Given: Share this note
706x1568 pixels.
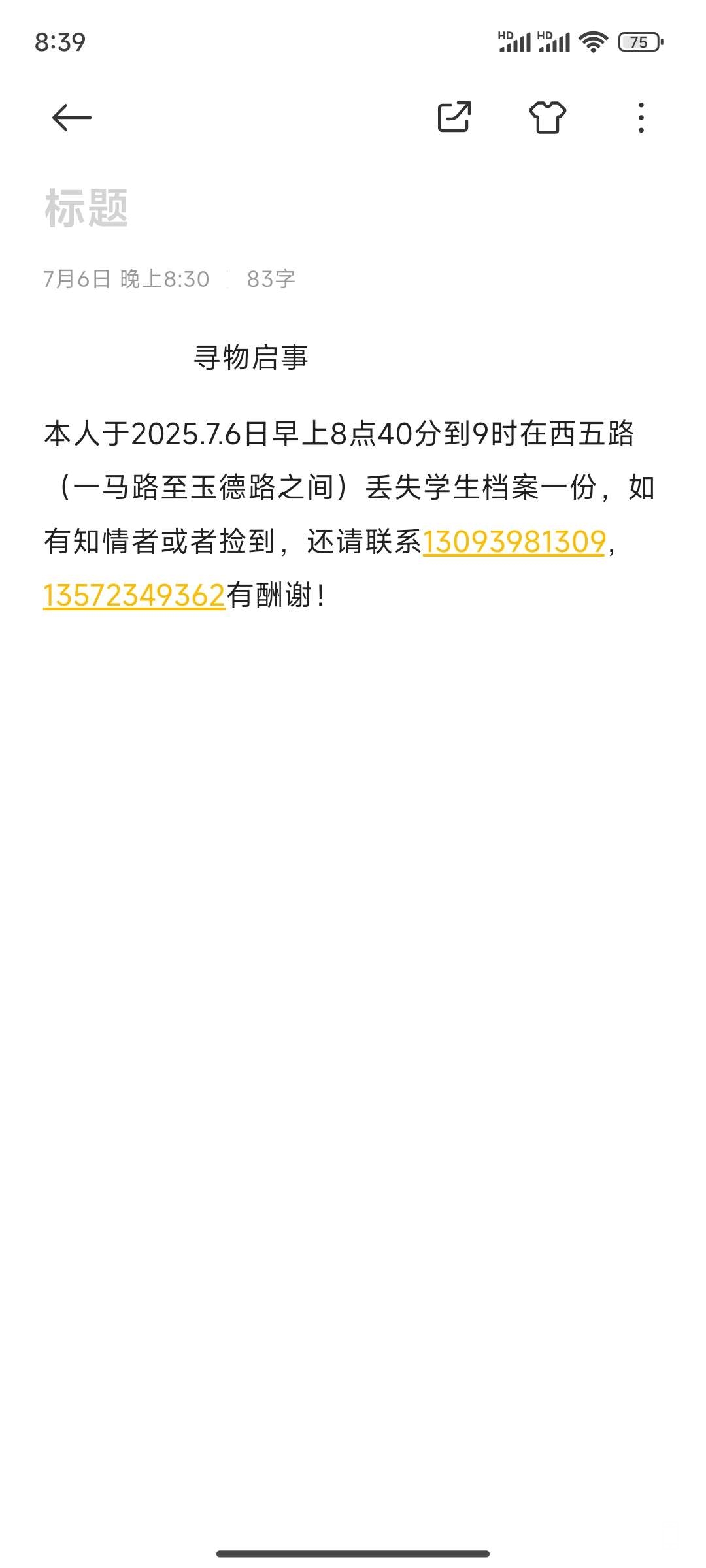Looking at the screenshot, I should pos(454,118).
